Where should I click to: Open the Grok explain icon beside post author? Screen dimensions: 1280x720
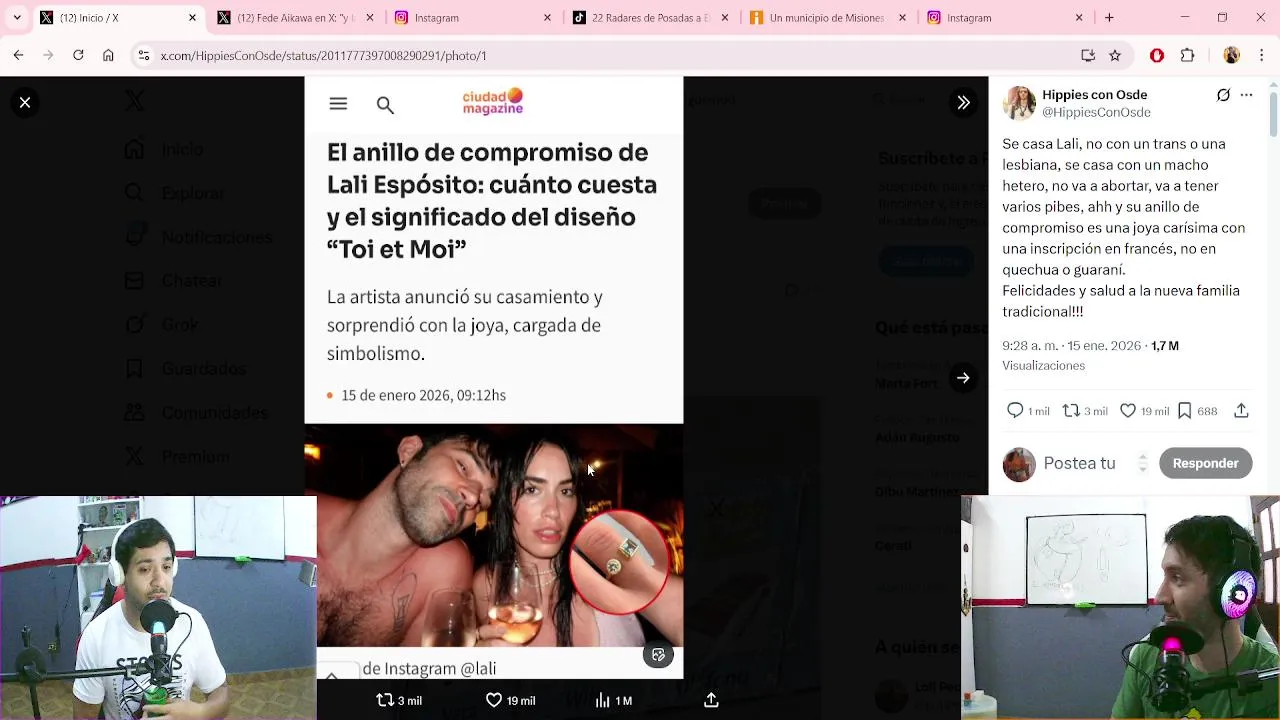(1223, 95)
